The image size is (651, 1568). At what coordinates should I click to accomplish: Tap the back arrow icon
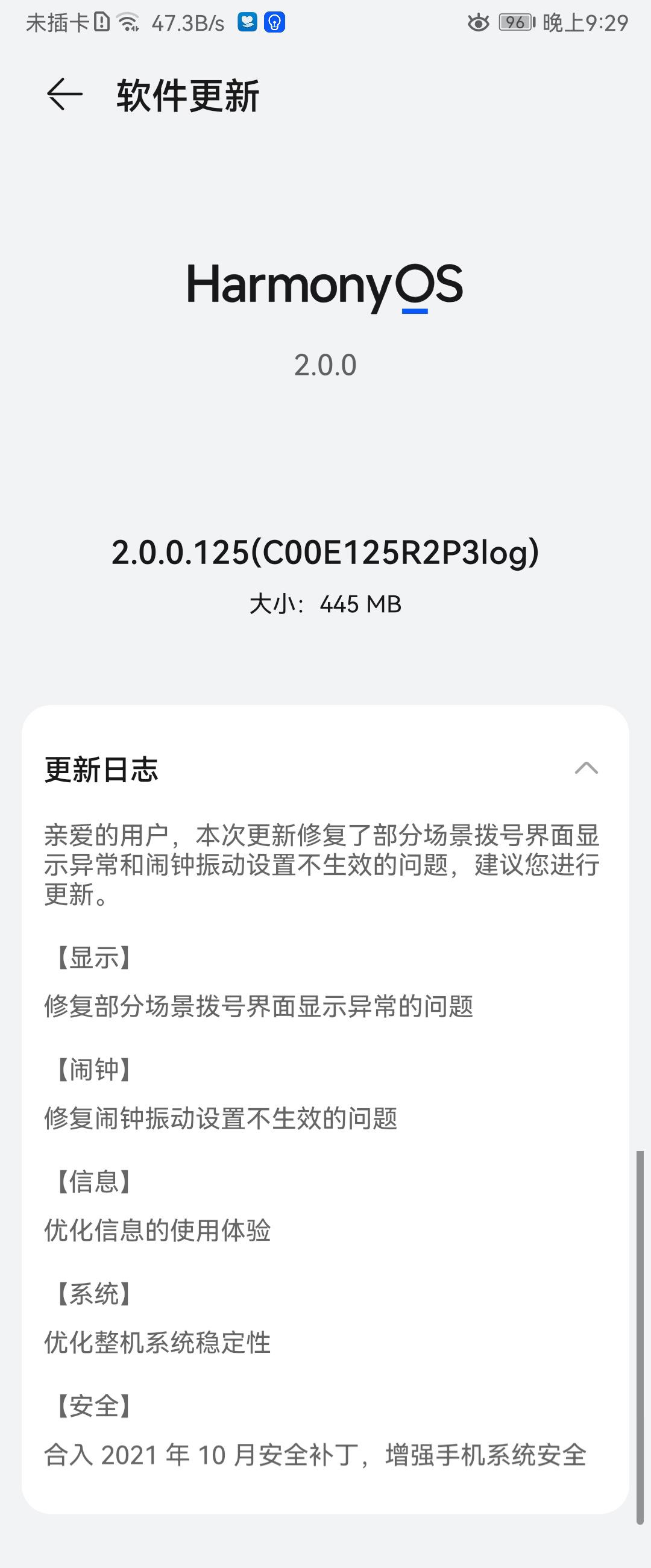tap(63, 95)
